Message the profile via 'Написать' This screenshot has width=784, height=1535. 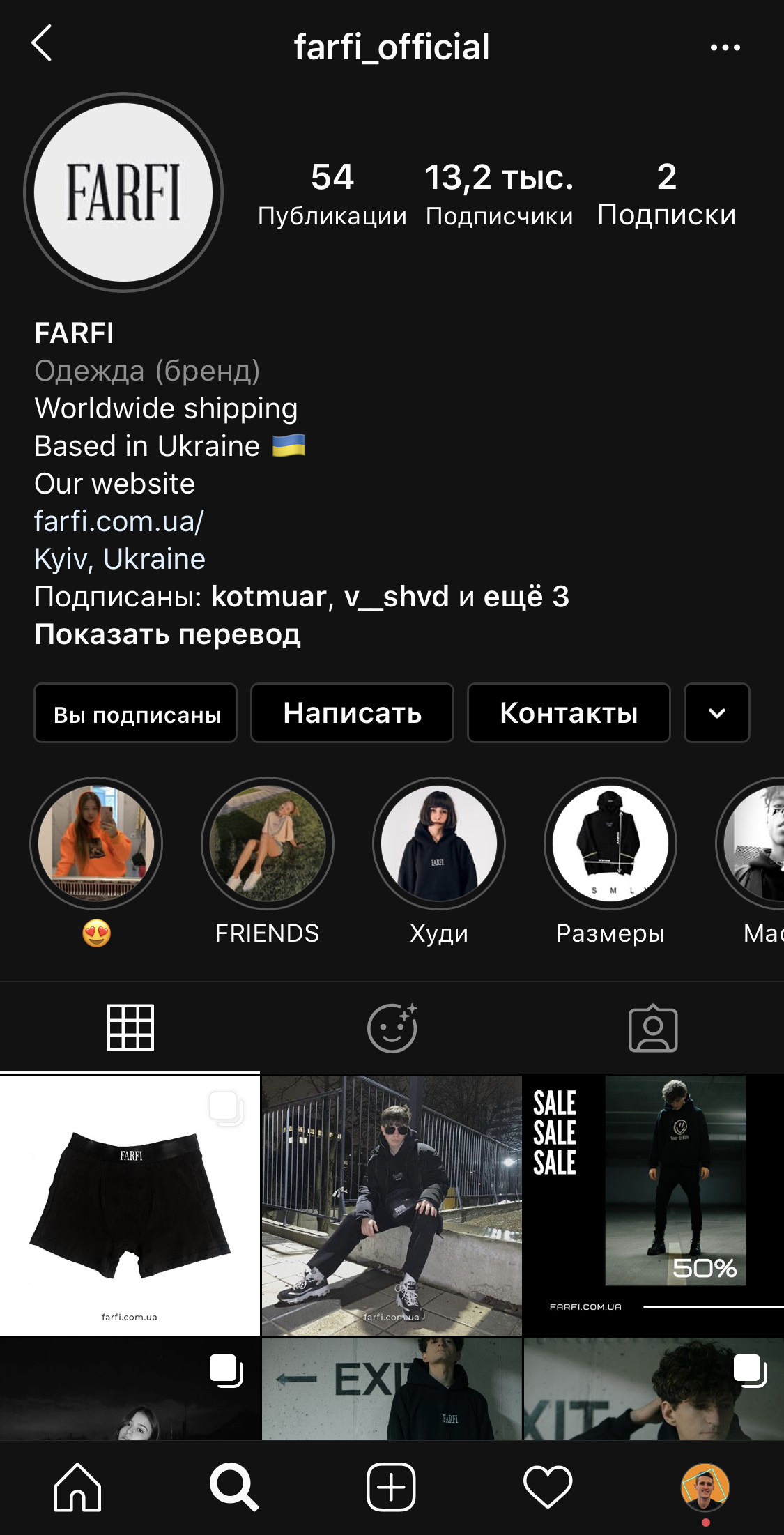pos(352,713)
